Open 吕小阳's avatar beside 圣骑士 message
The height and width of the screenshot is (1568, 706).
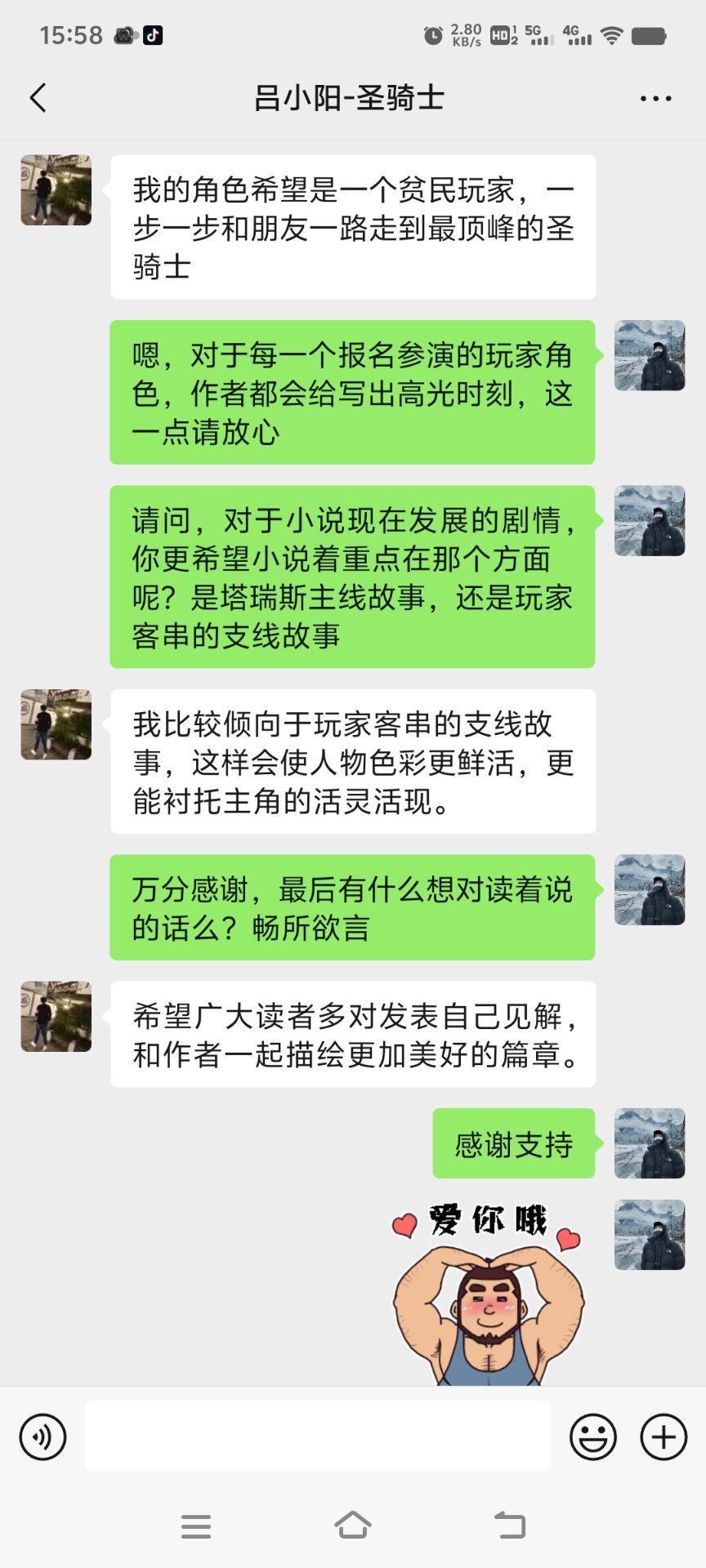pyautogui.click(x=56, y=190)
